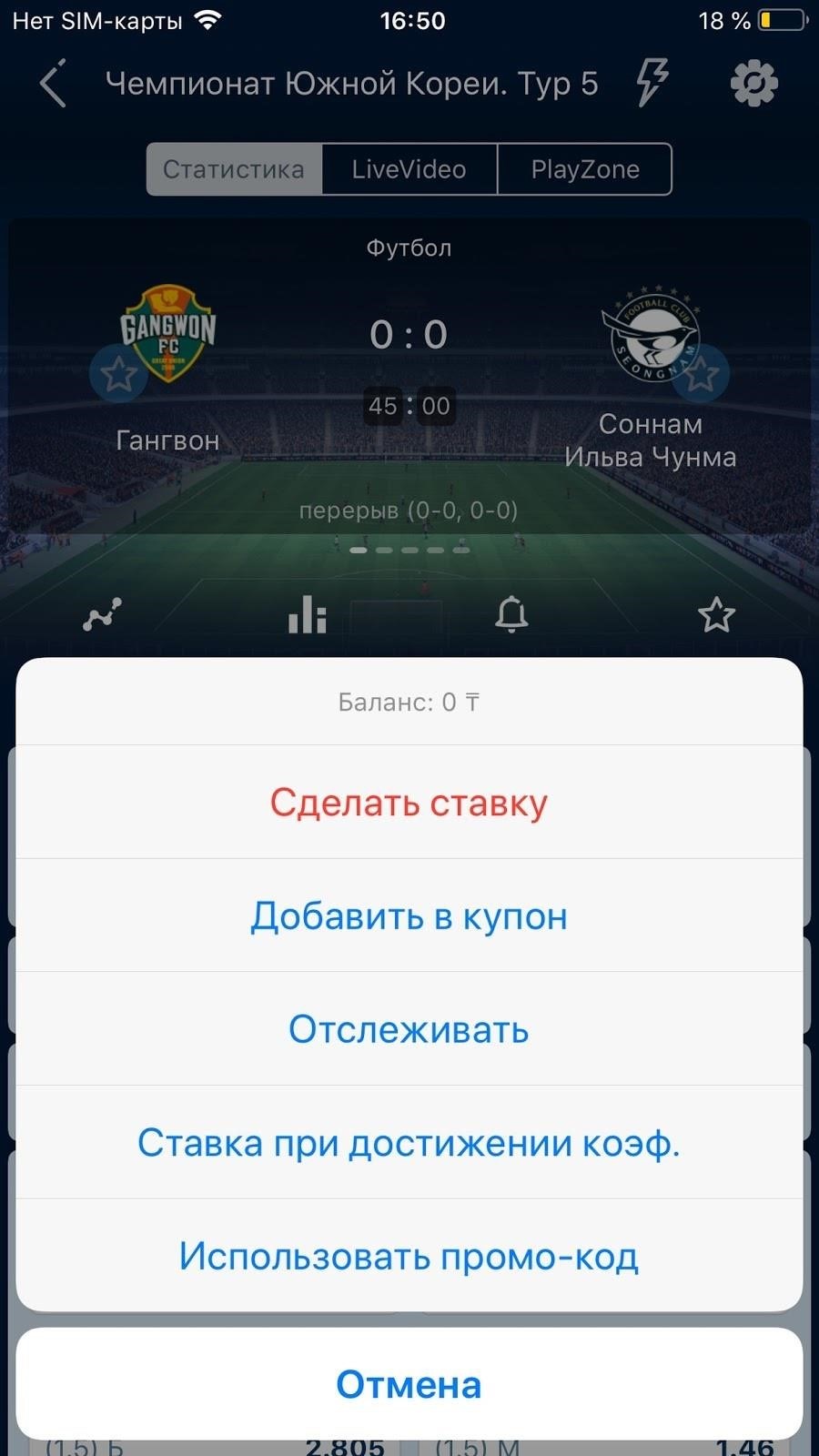This screenshot has width=819, height=1456.
Task: Select Ставка при достижении коэф.
Action: point(409,1142)
